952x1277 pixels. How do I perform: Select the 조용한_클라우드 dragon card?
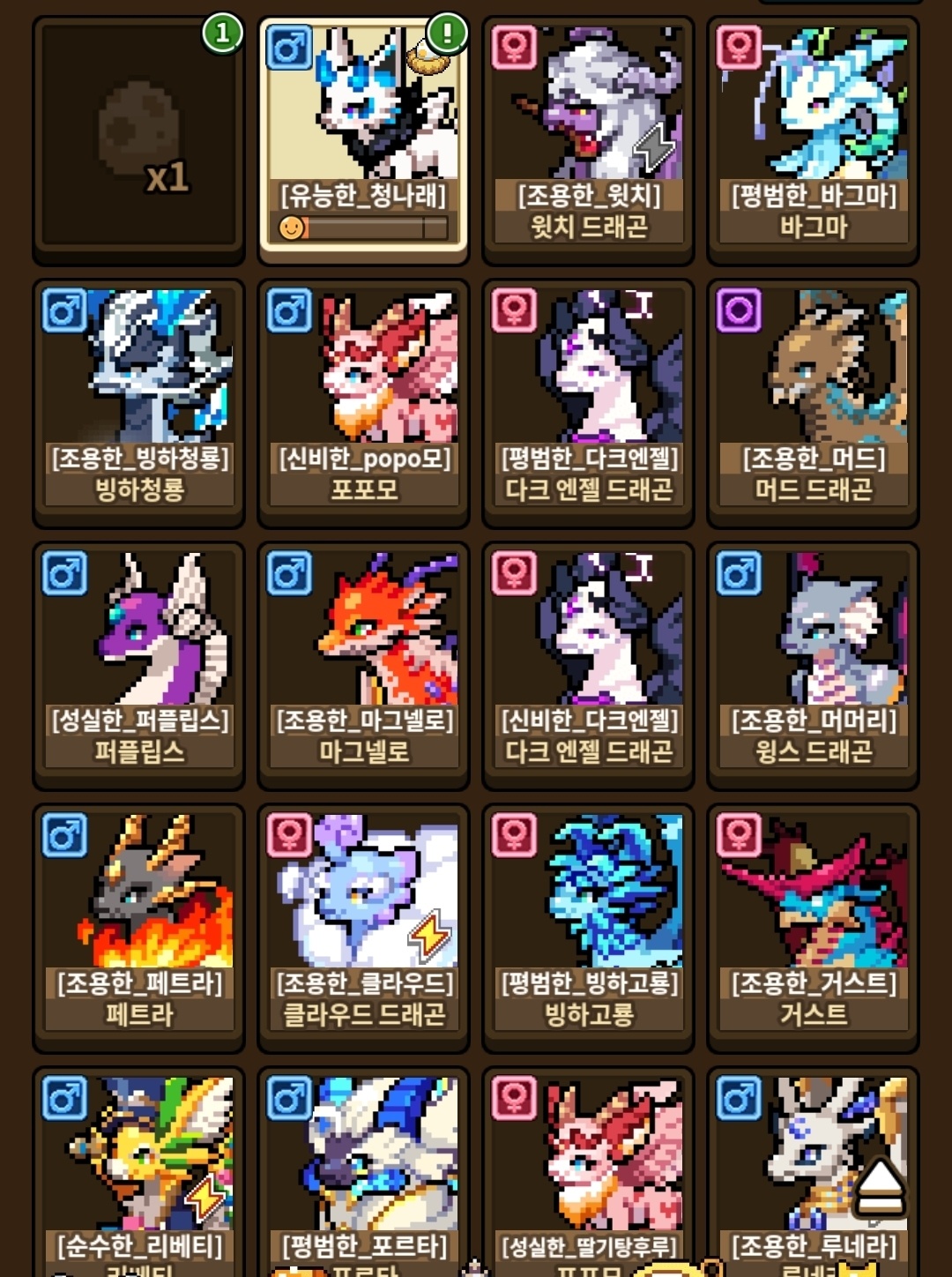click(363, 928)
